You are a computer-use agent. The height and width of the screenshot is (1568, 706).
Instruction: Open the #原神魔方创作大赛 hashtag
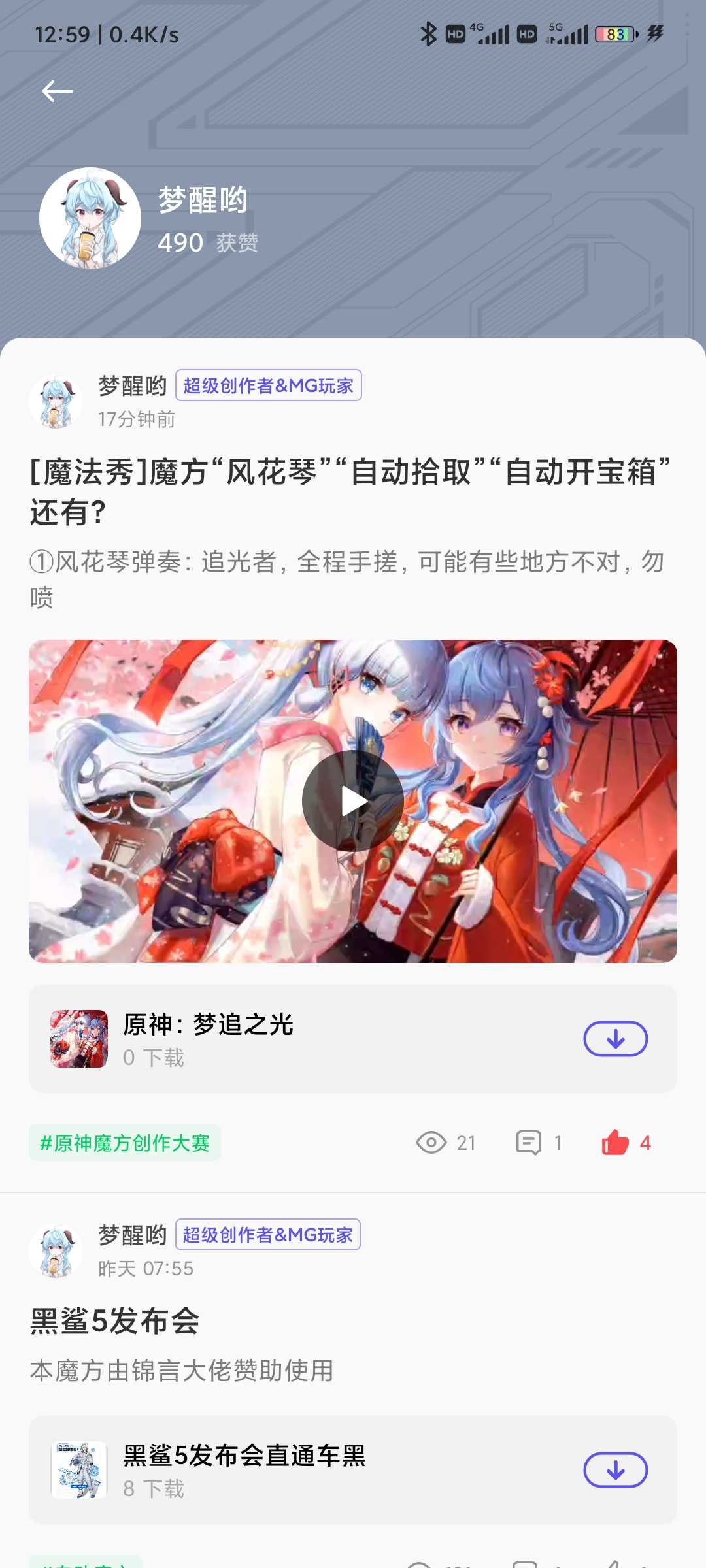(x=125, y=1143)
